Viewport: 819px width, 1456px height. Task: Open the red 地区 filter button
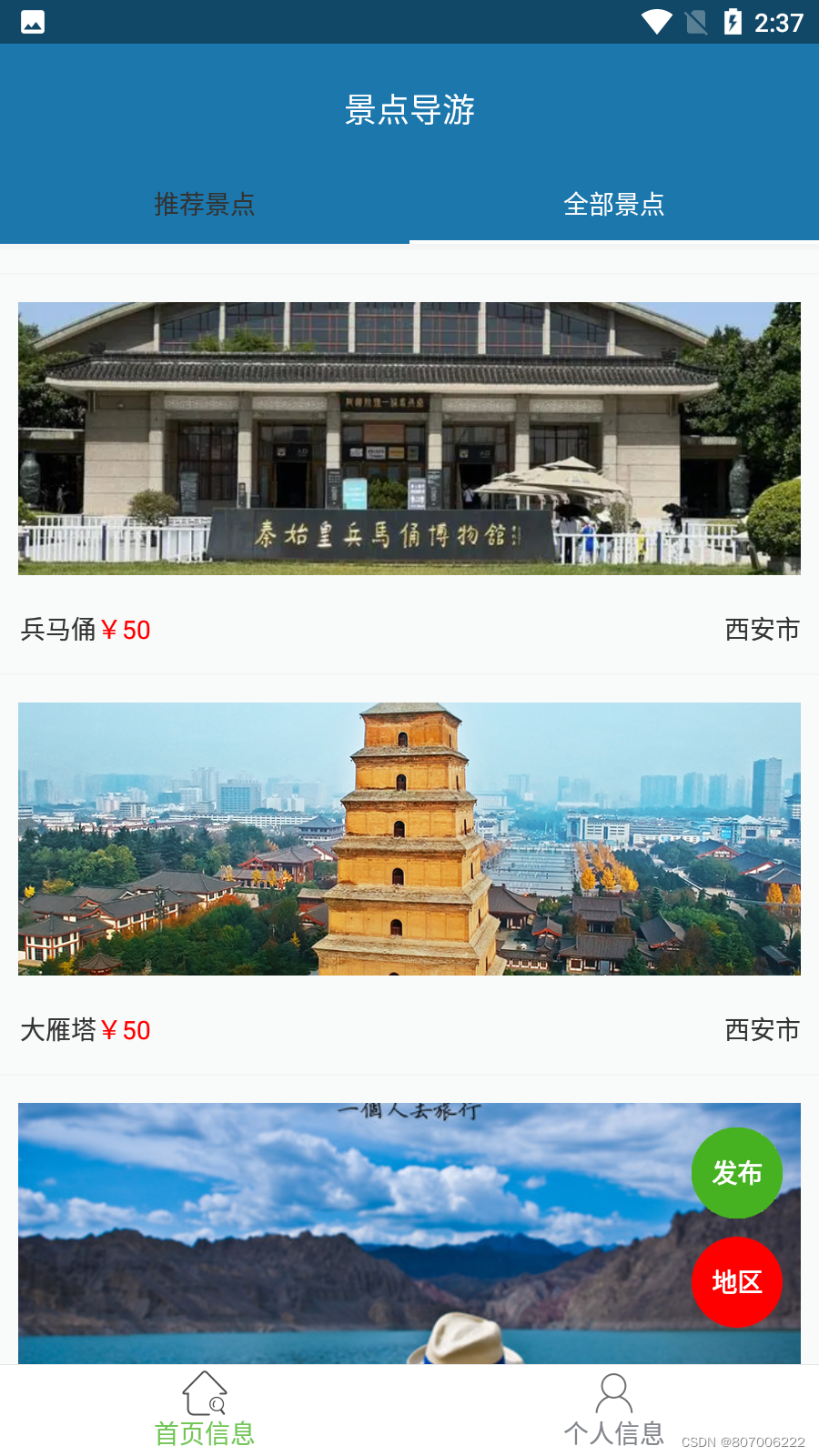[737, 1282]
